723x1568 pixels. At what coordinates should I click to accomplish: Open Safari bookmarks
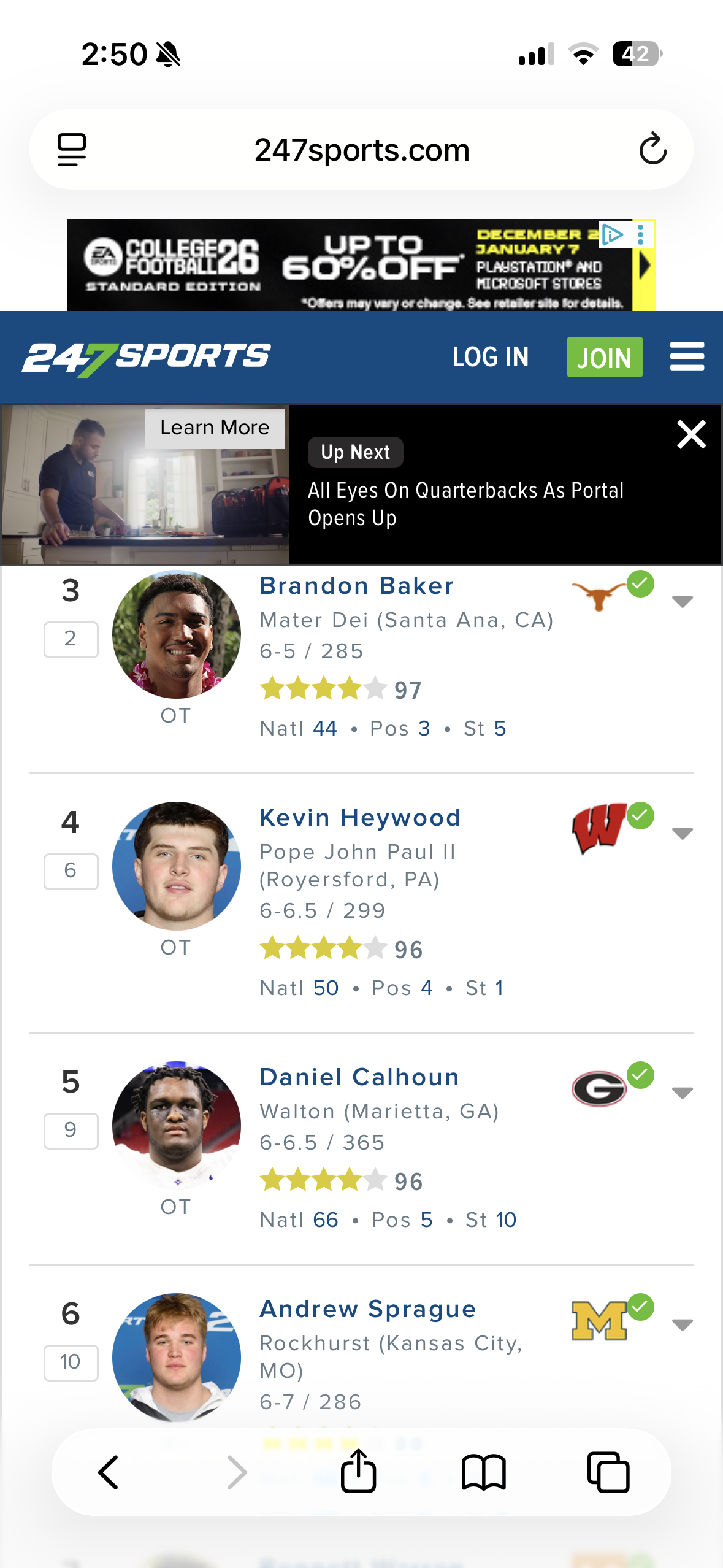483,1472
